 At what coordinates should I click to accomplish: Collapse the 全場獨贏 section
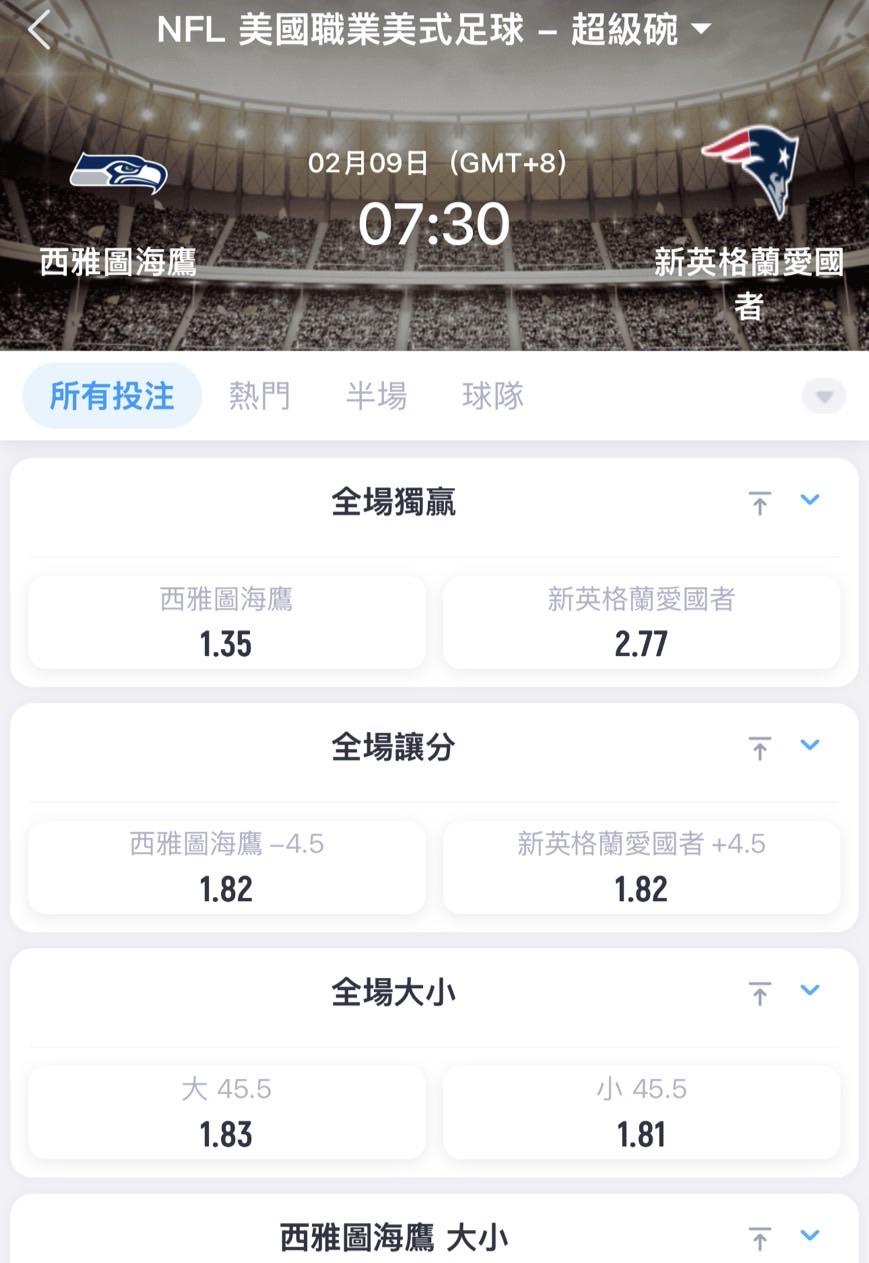pos(810,500)
